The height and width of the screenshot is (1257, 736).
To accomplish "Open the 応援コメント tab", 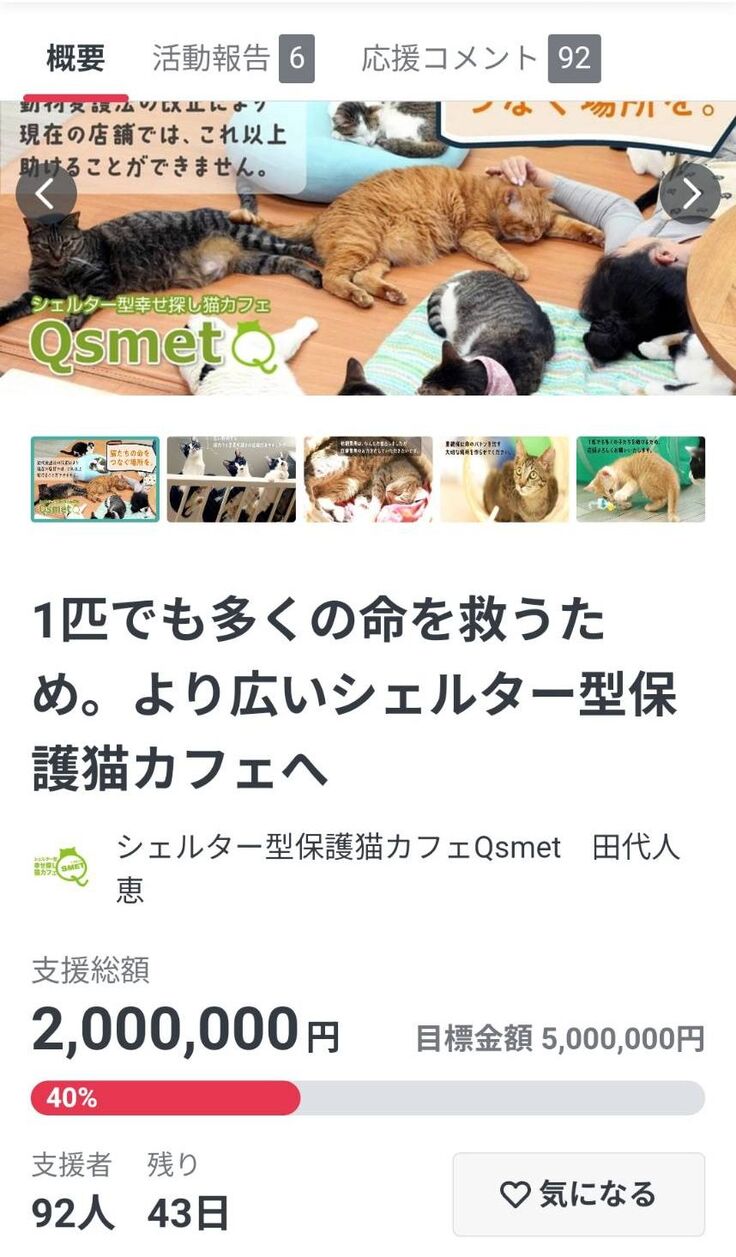I will [480, 58].
